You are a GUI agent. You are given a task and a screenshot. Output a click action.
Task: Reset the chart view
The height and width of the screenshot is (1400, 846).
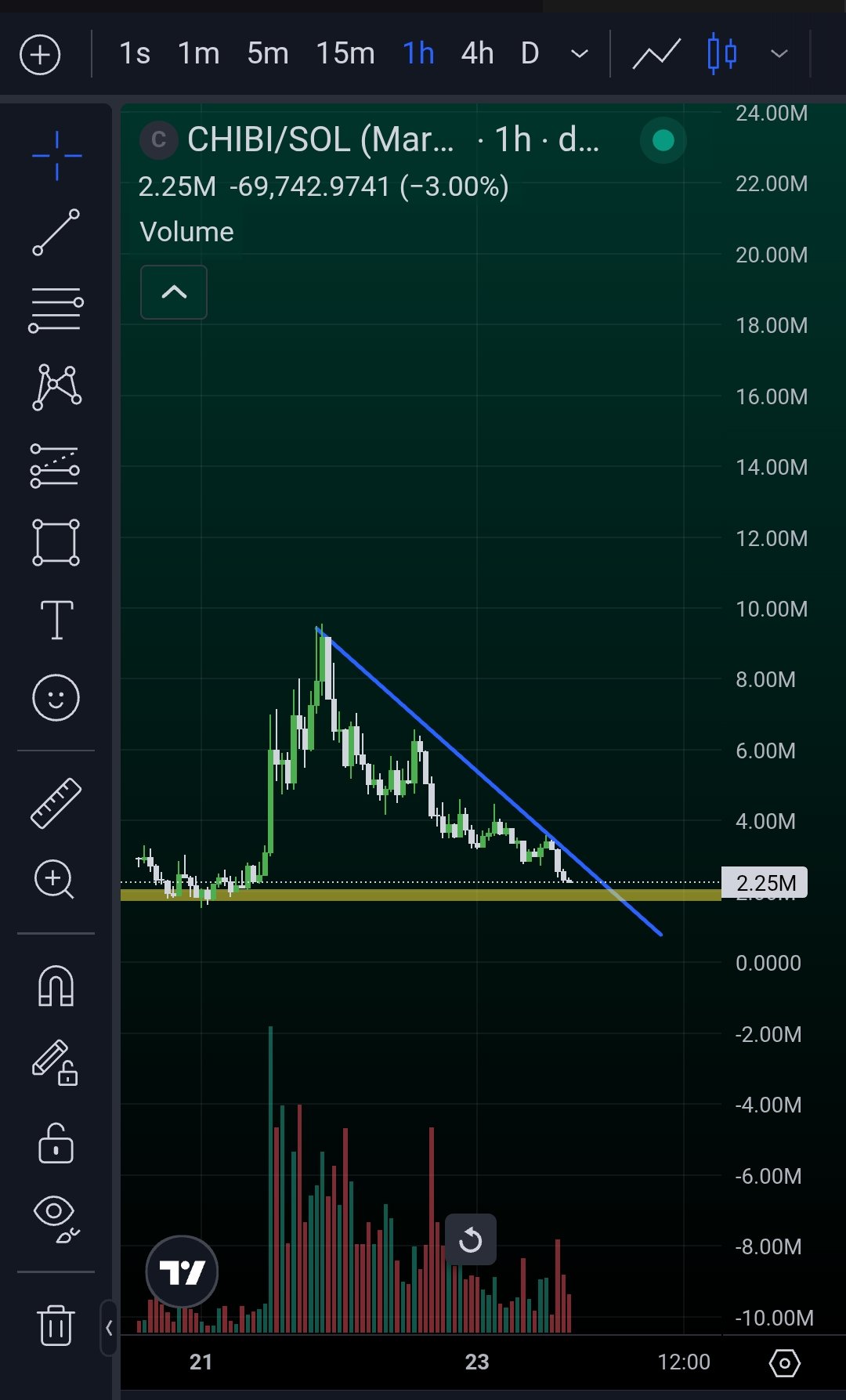pyautogui.click(x=470, y=1239)
